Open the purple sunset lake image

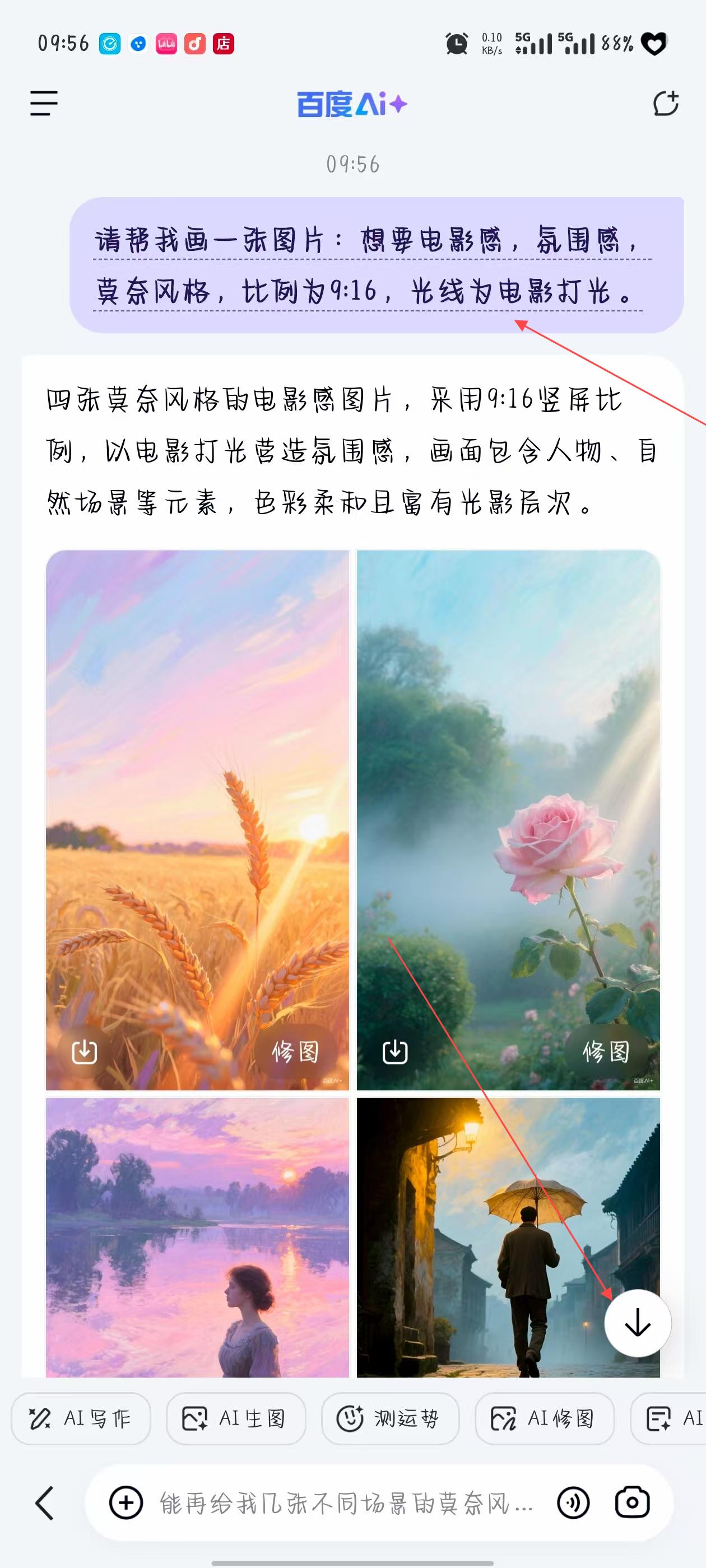[x=197, y=1236]
